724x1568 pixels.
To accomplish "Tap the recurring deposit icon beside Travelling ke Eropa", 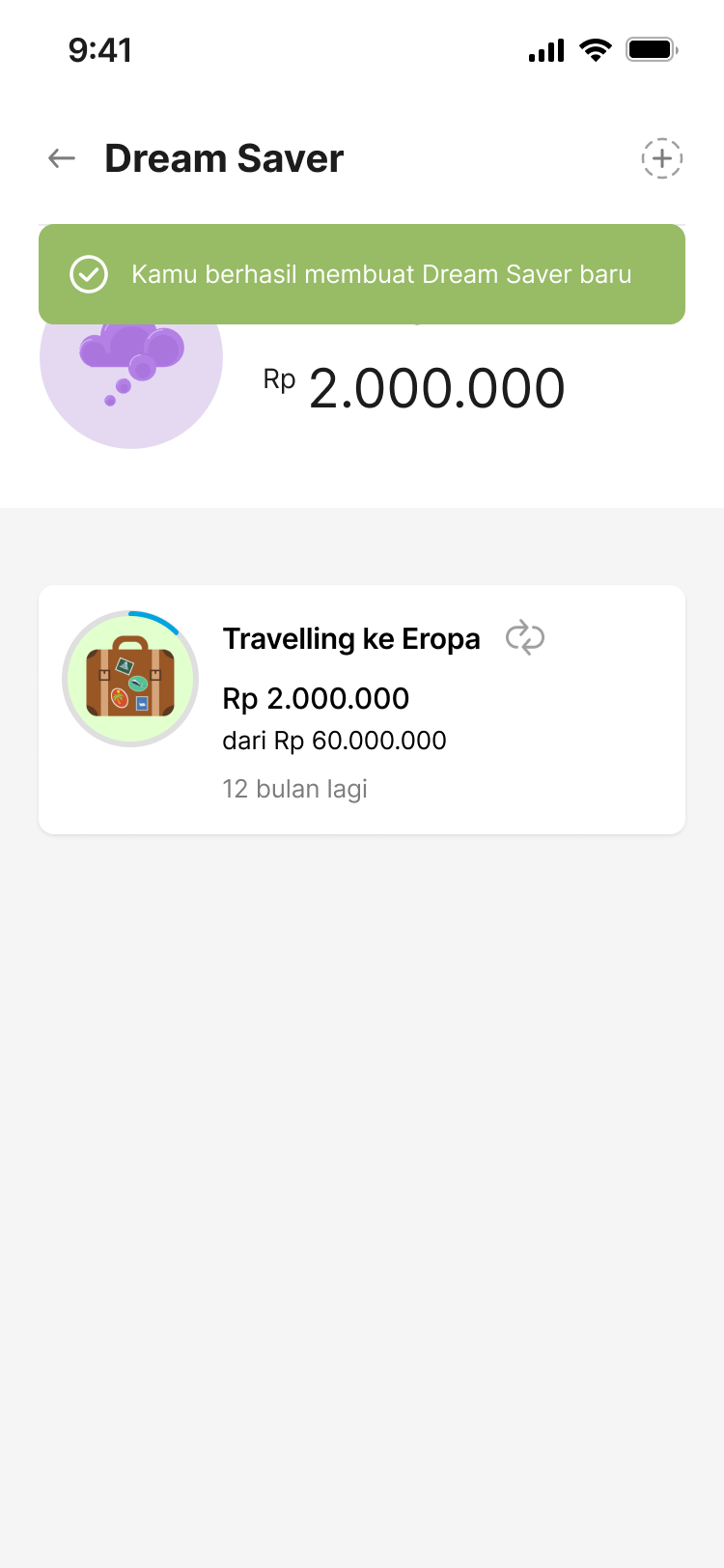I will click(x=525, y=637).
